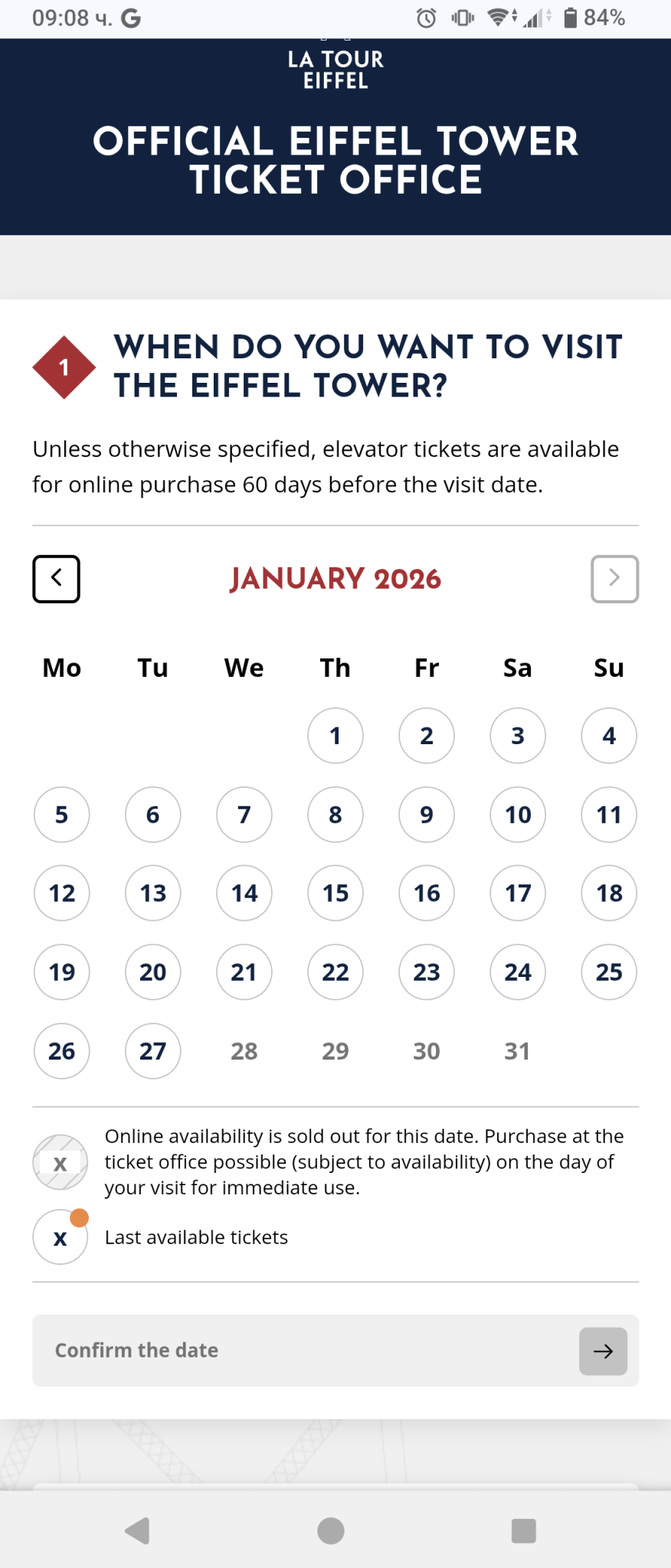Pick January 20 as visit date

coord(152,972)
